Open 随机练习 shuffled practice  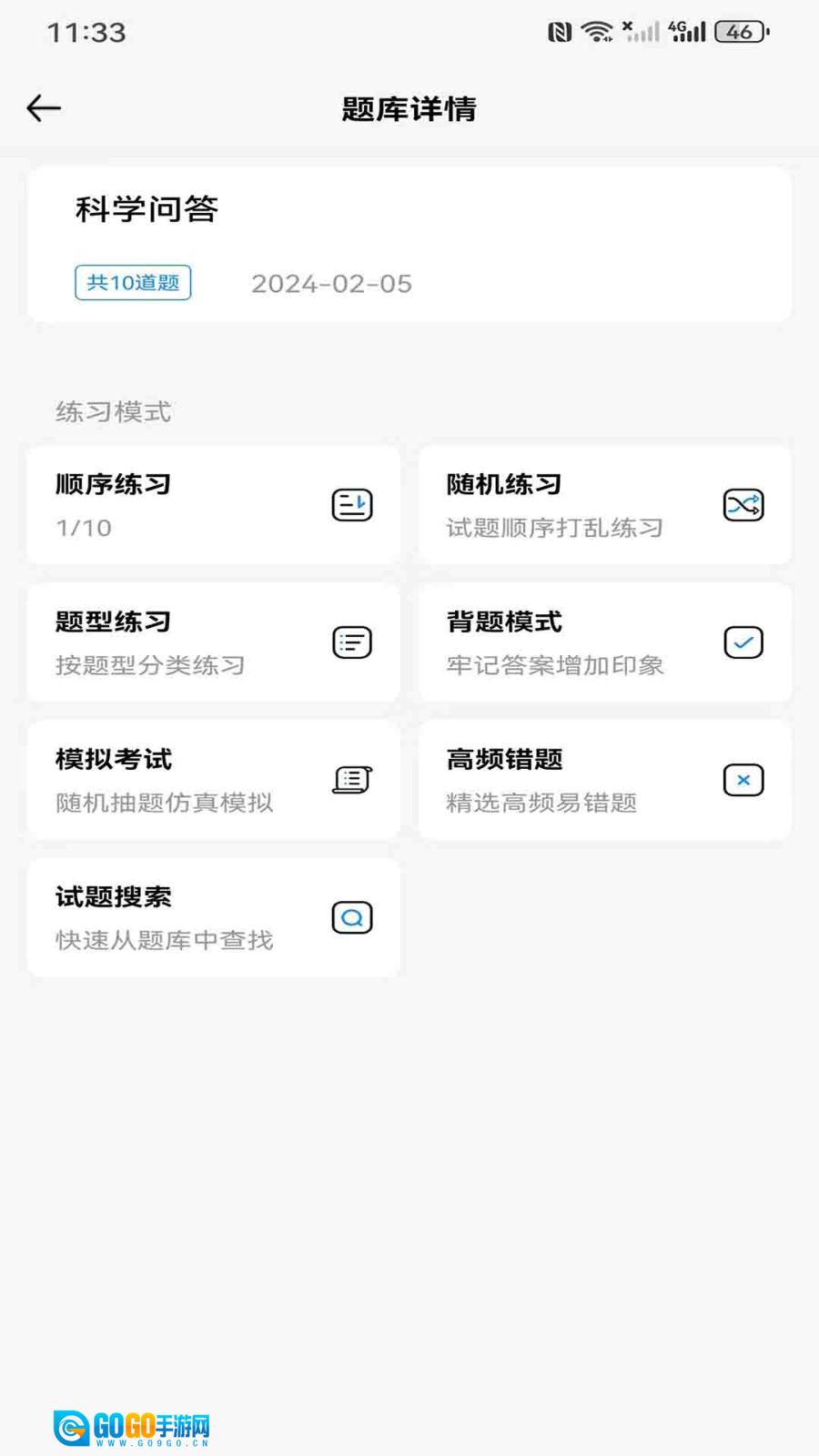coord(605,505)
